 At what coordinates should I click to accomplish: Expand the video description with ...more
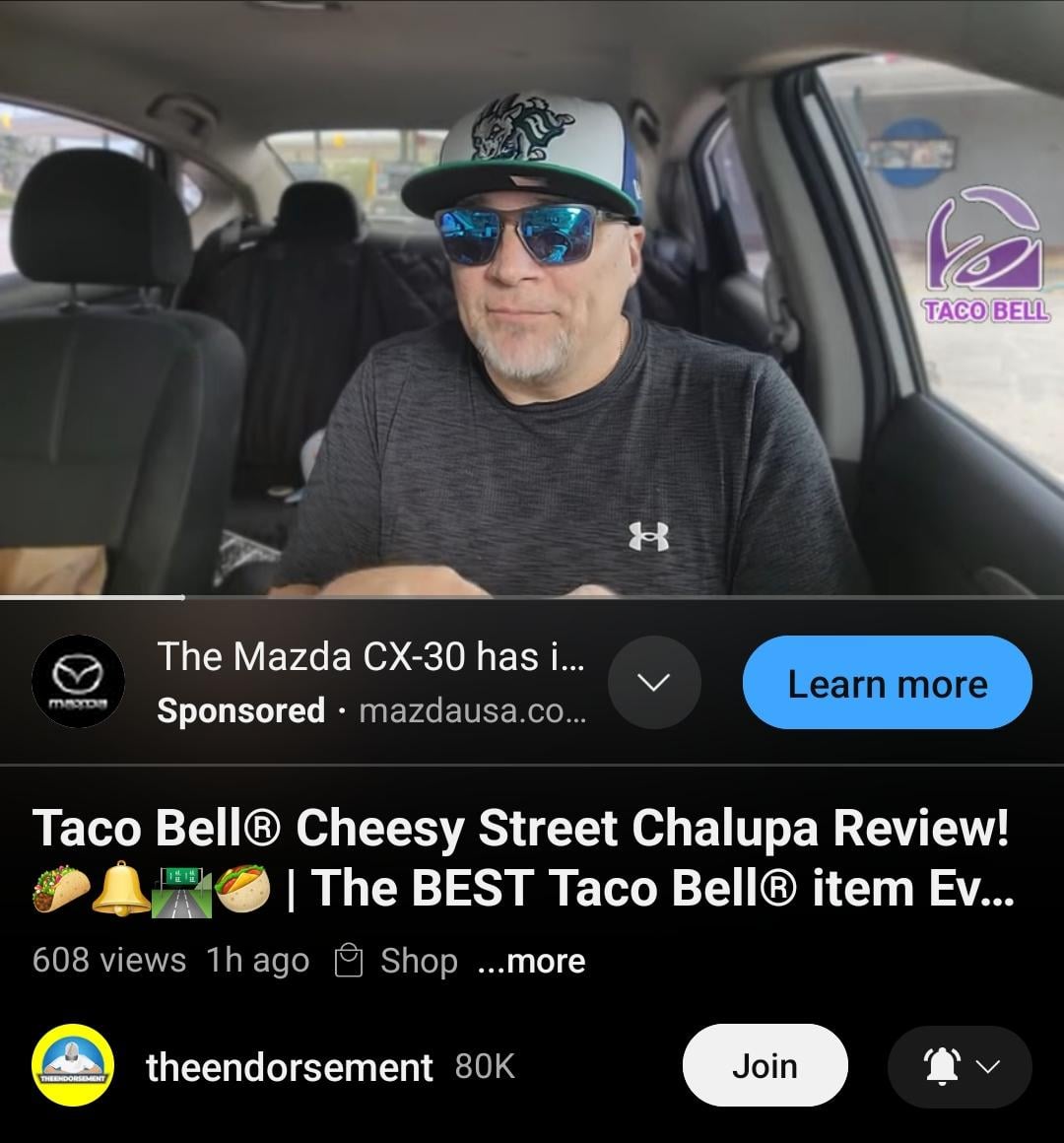pyautogui.click(x=531, y=961)
